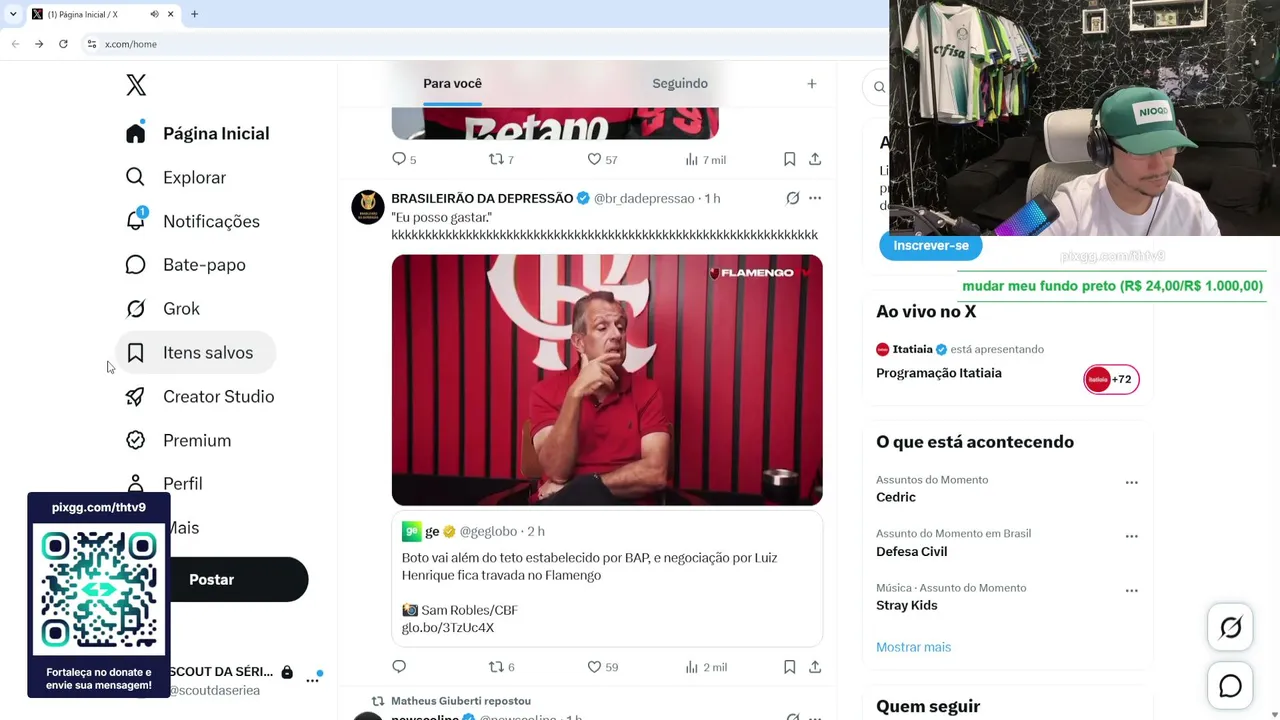Switch to the Seguindo tab
Screen dimensions: 1280x720
pos(680,83)
